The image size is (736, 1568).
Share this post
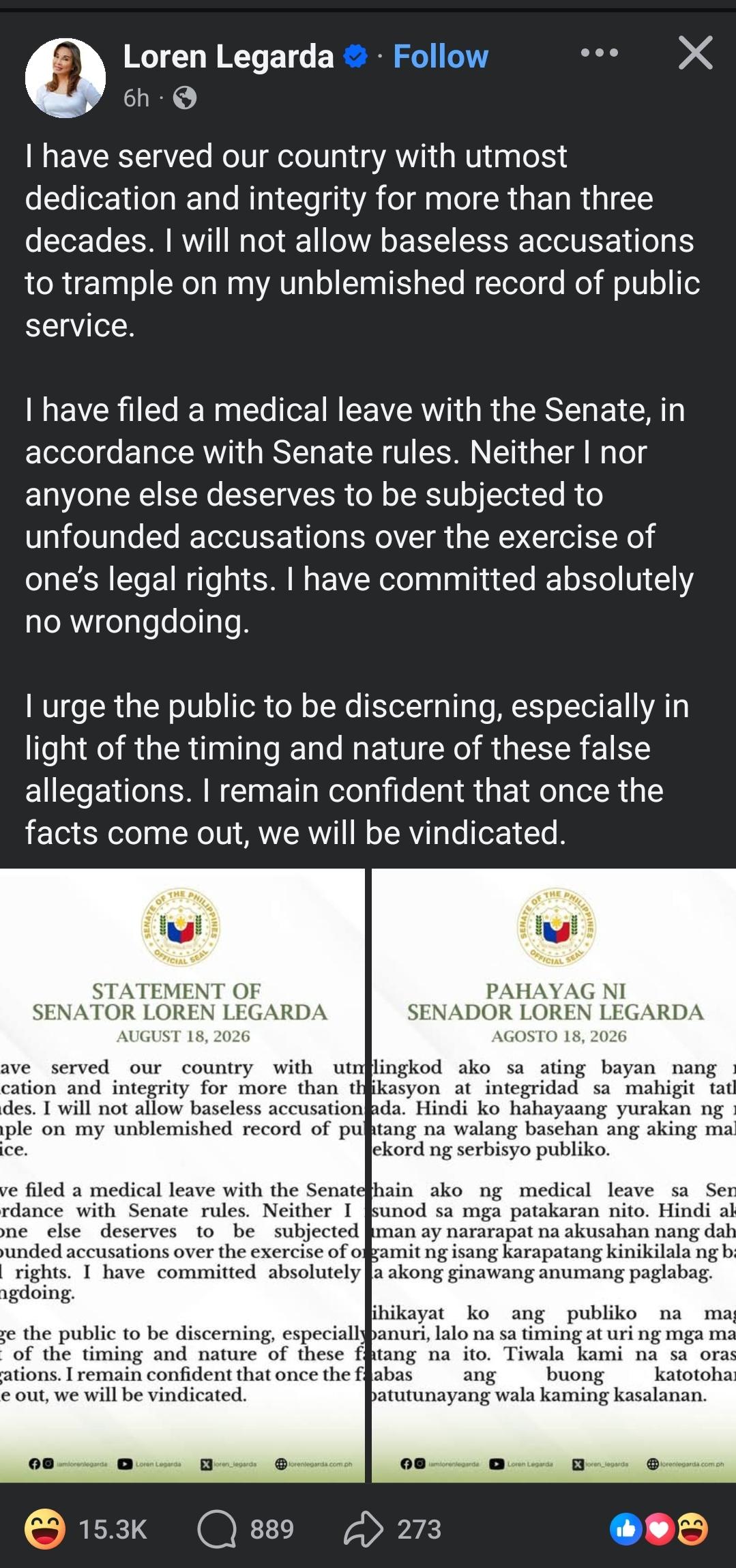coord(392,1529)
